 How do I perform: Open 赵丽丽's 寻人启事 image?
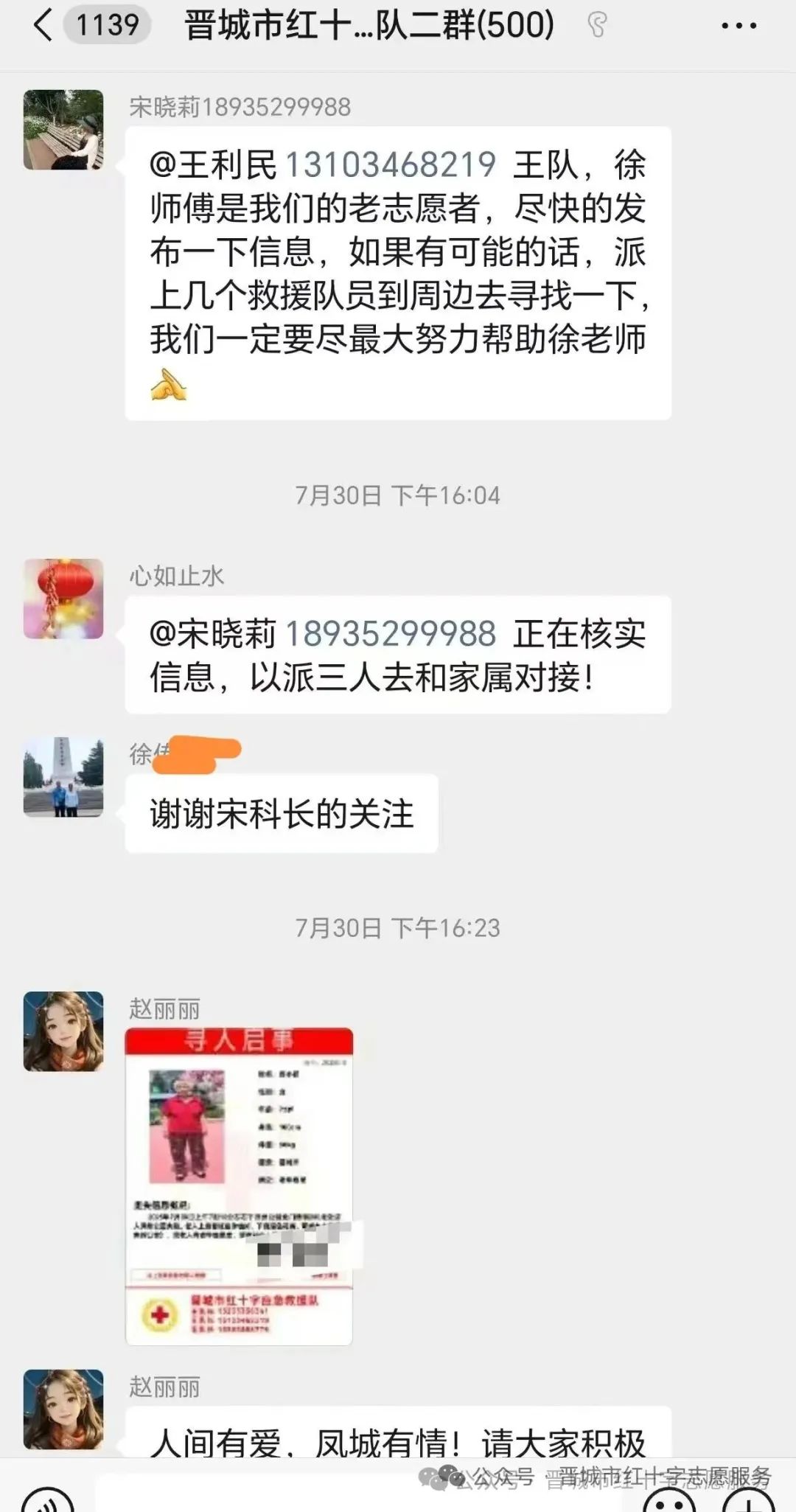(239, 1185)
